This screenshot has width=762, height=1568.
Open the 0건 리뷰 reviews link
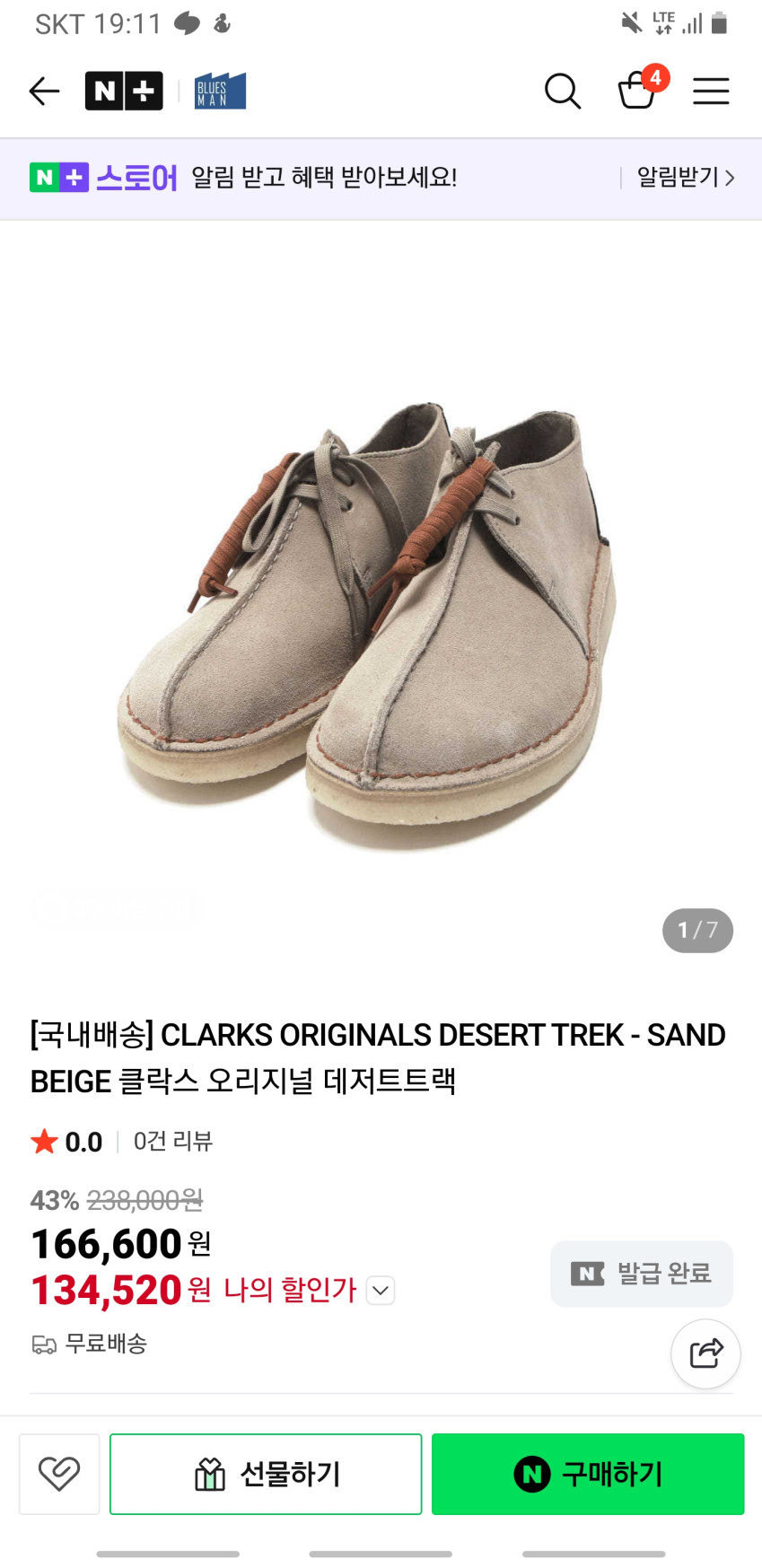pos(172,1141)
